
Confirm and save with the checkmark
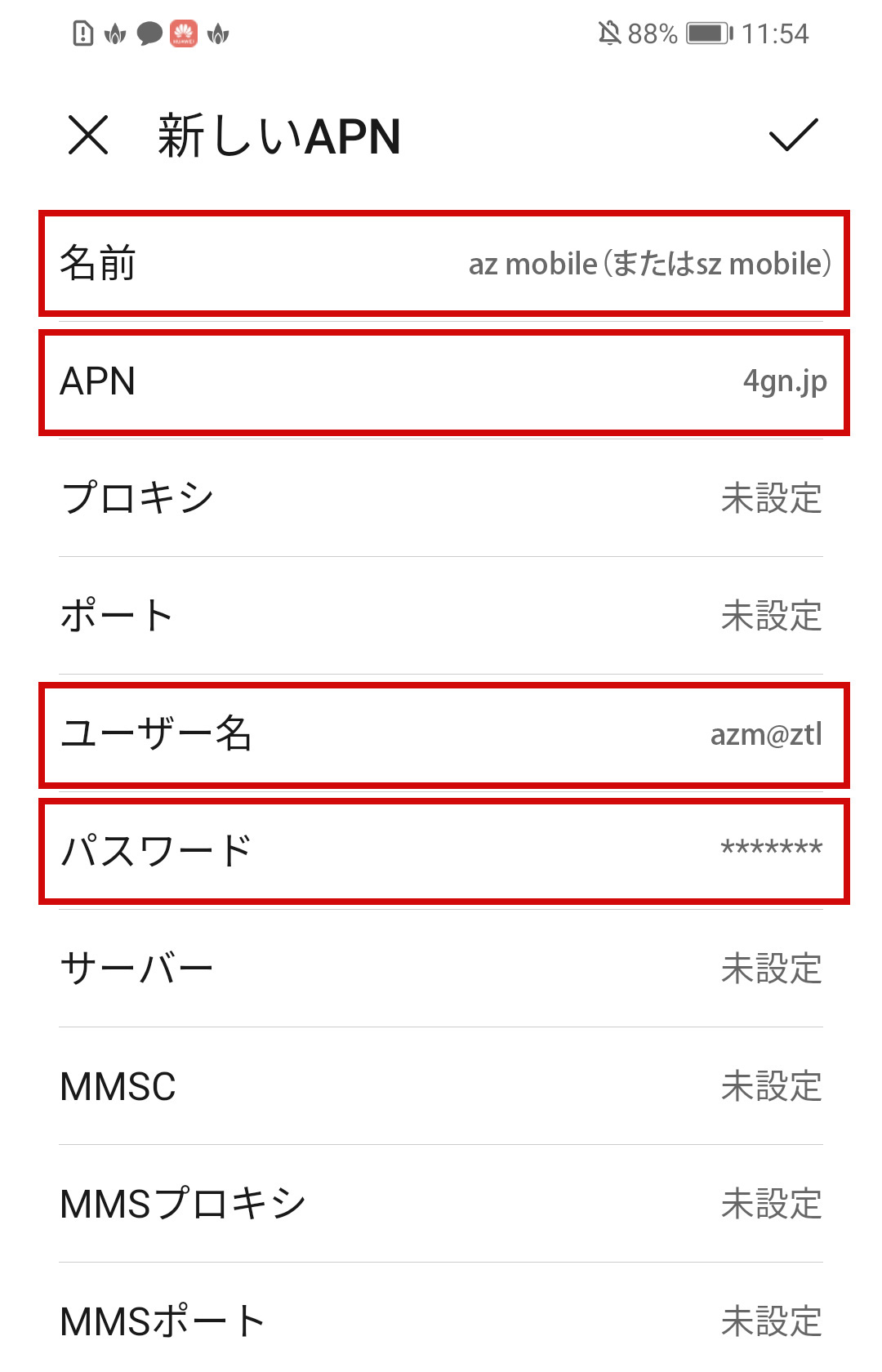(x=793, y=135)
